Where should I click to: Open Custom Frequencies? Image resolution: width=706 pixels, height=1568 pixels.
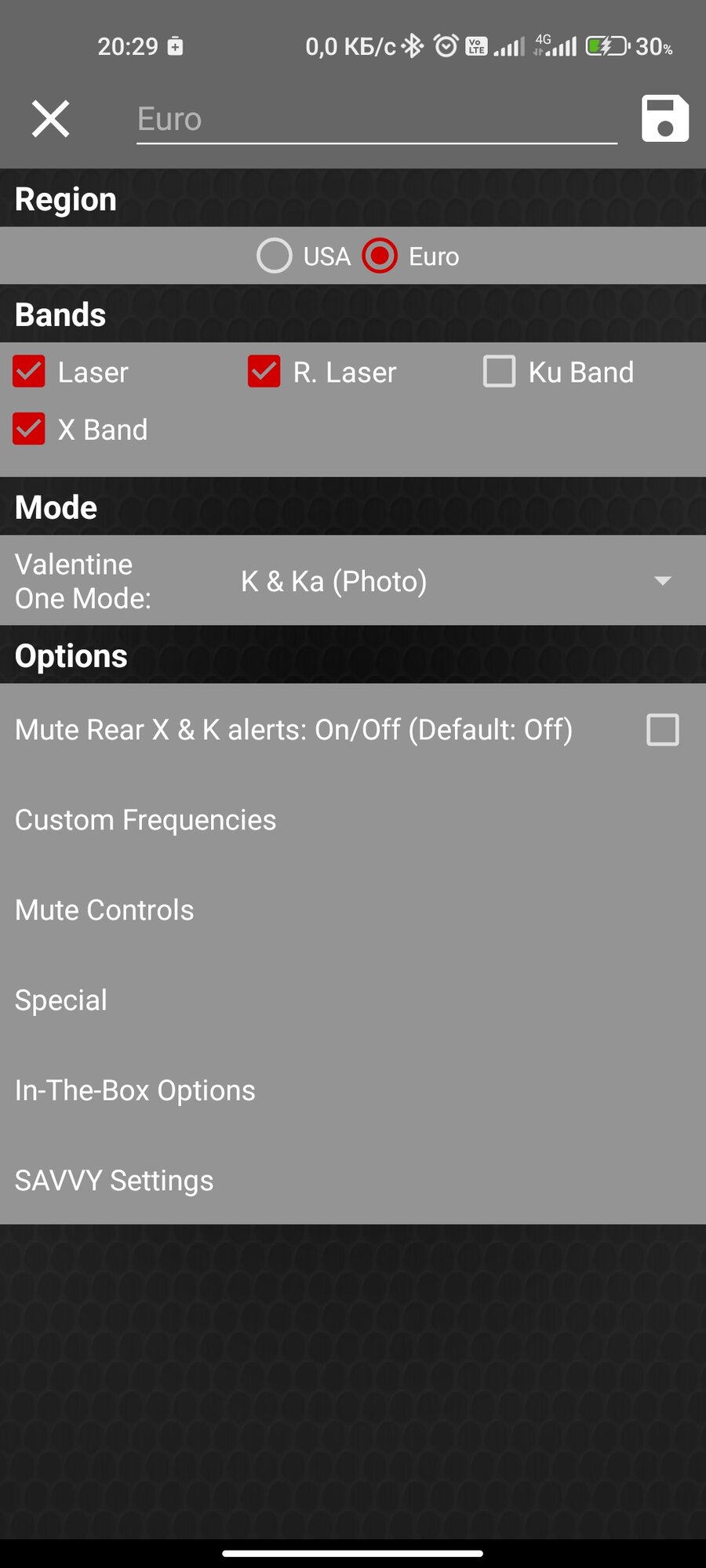(353, 820)
